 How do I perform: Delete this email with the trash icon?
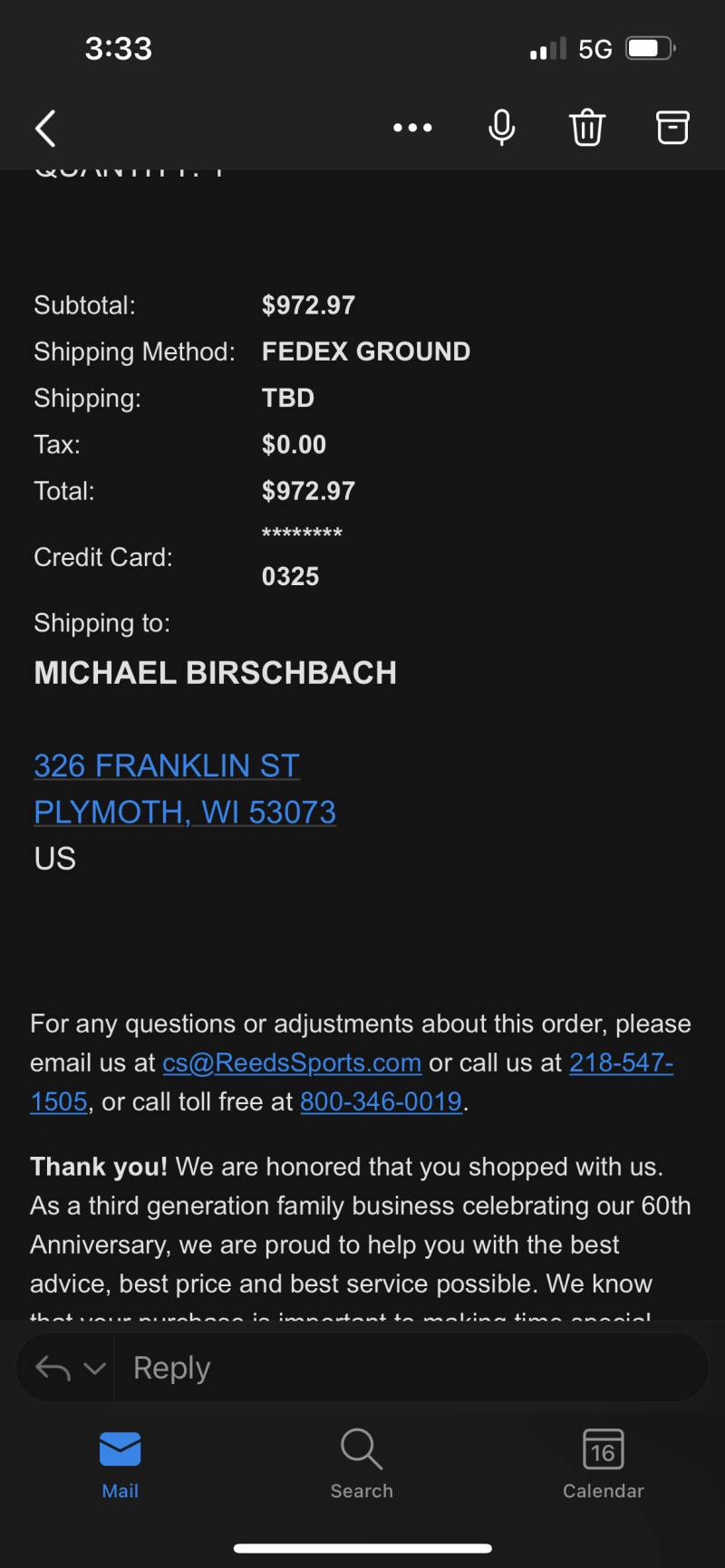[586, 128]
